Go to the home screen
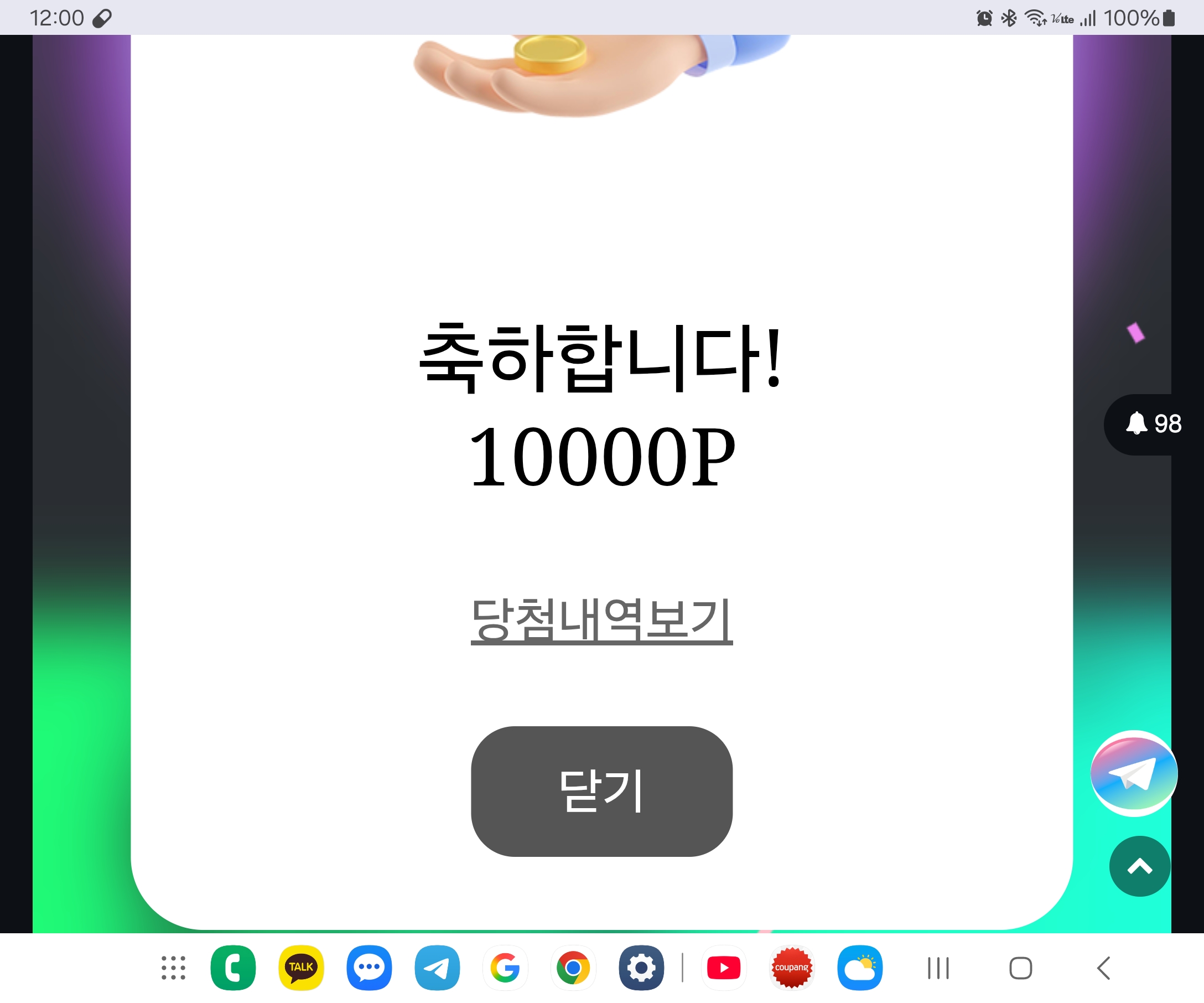 [x=1020, y=968]
